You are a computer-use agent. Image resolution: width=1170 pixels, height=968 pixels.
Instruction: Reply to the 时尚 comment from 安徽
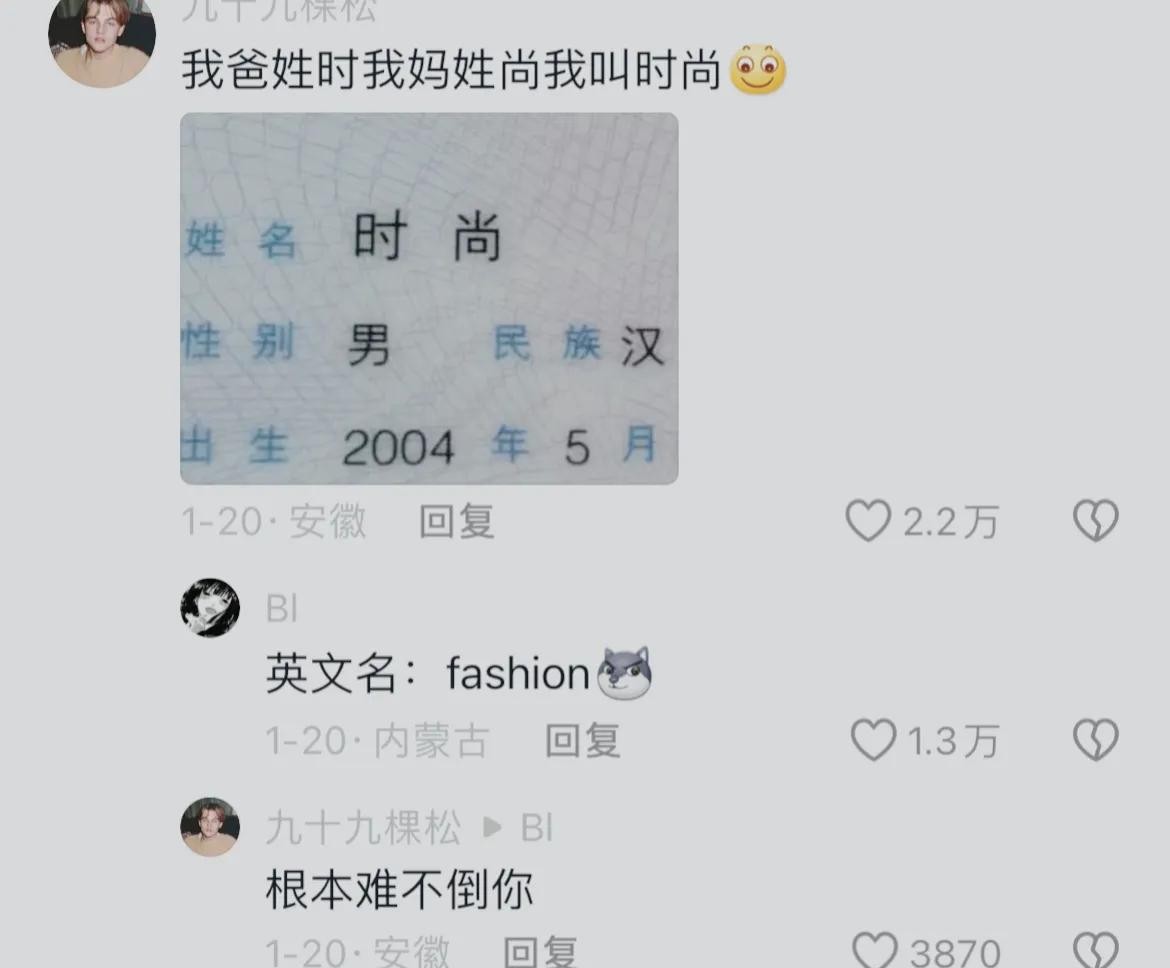[x=456, y=522]
